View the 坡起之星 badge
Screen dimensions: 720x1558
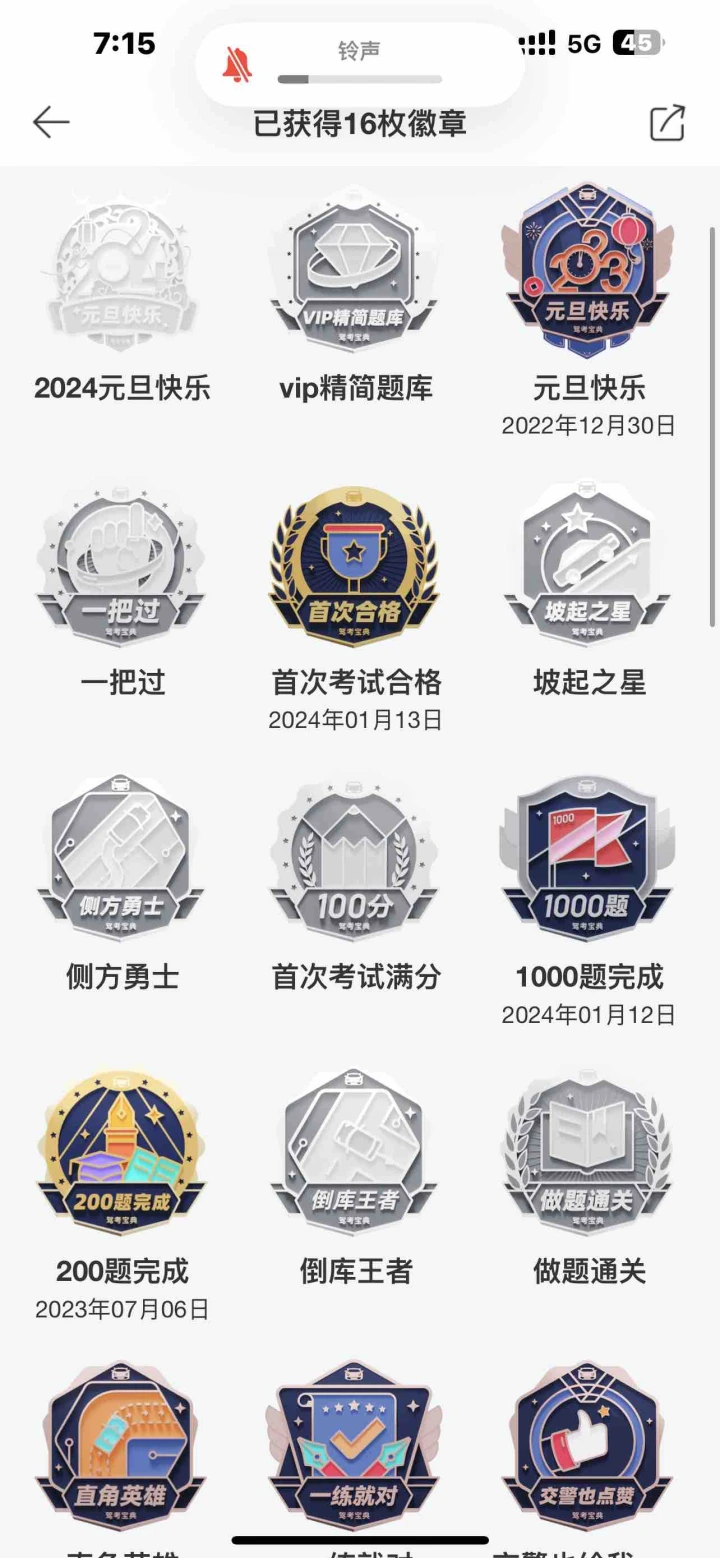click(x=588, y=567)
